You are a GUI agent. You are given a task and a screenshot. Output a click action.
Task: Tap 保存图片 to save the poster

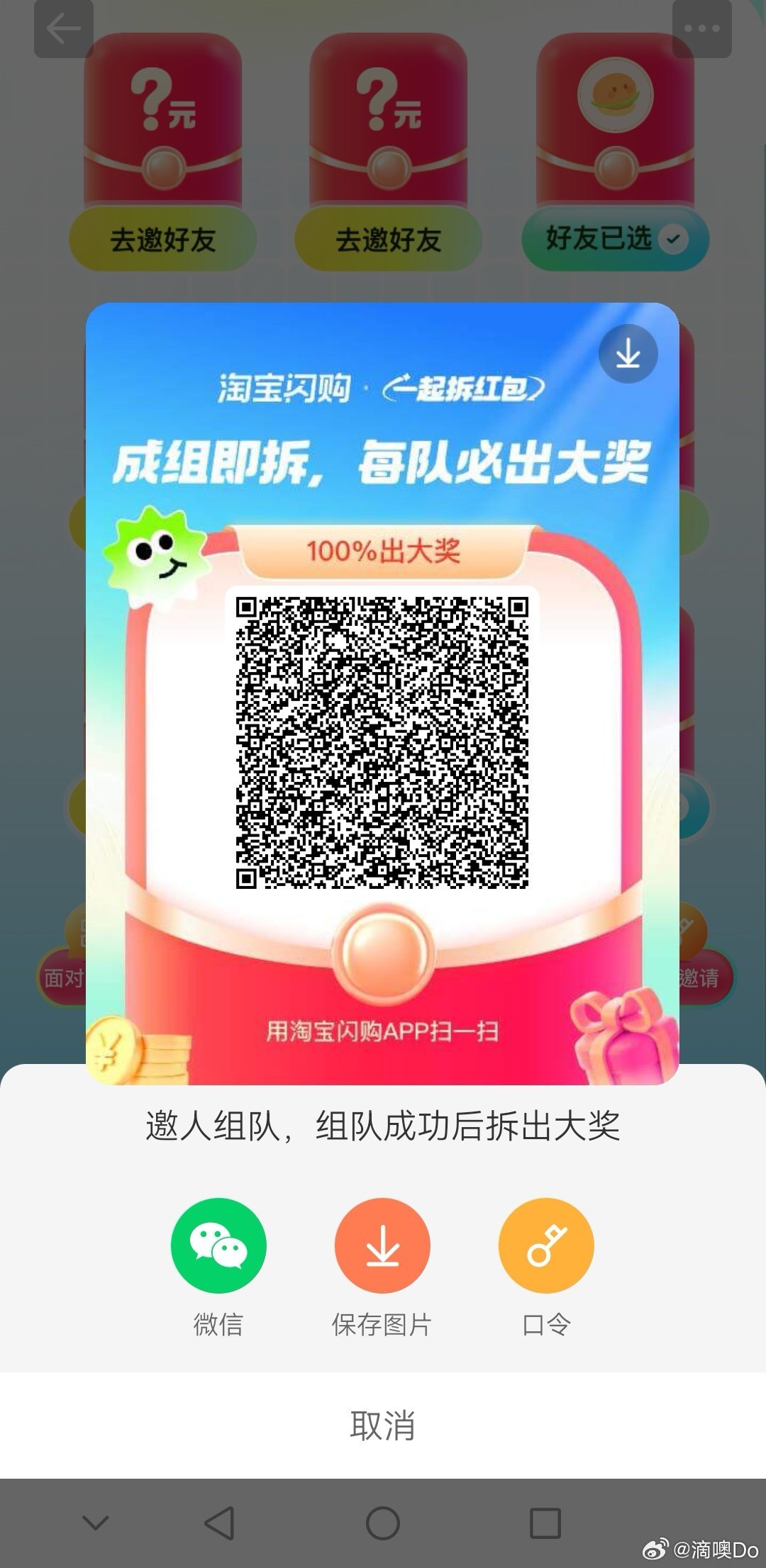click(382, 1245)
